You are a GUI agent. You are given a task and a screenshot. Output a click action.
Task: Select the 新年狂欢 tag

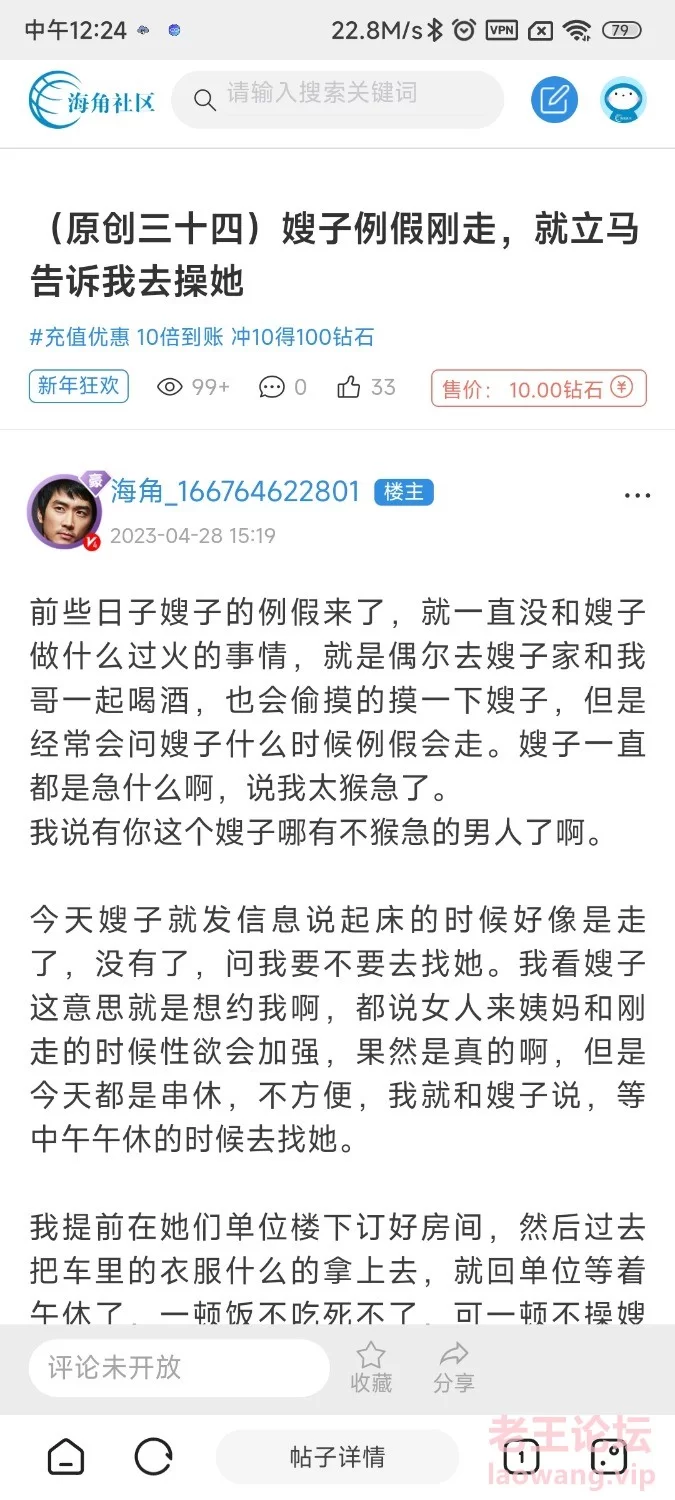[x=79, y=386]
